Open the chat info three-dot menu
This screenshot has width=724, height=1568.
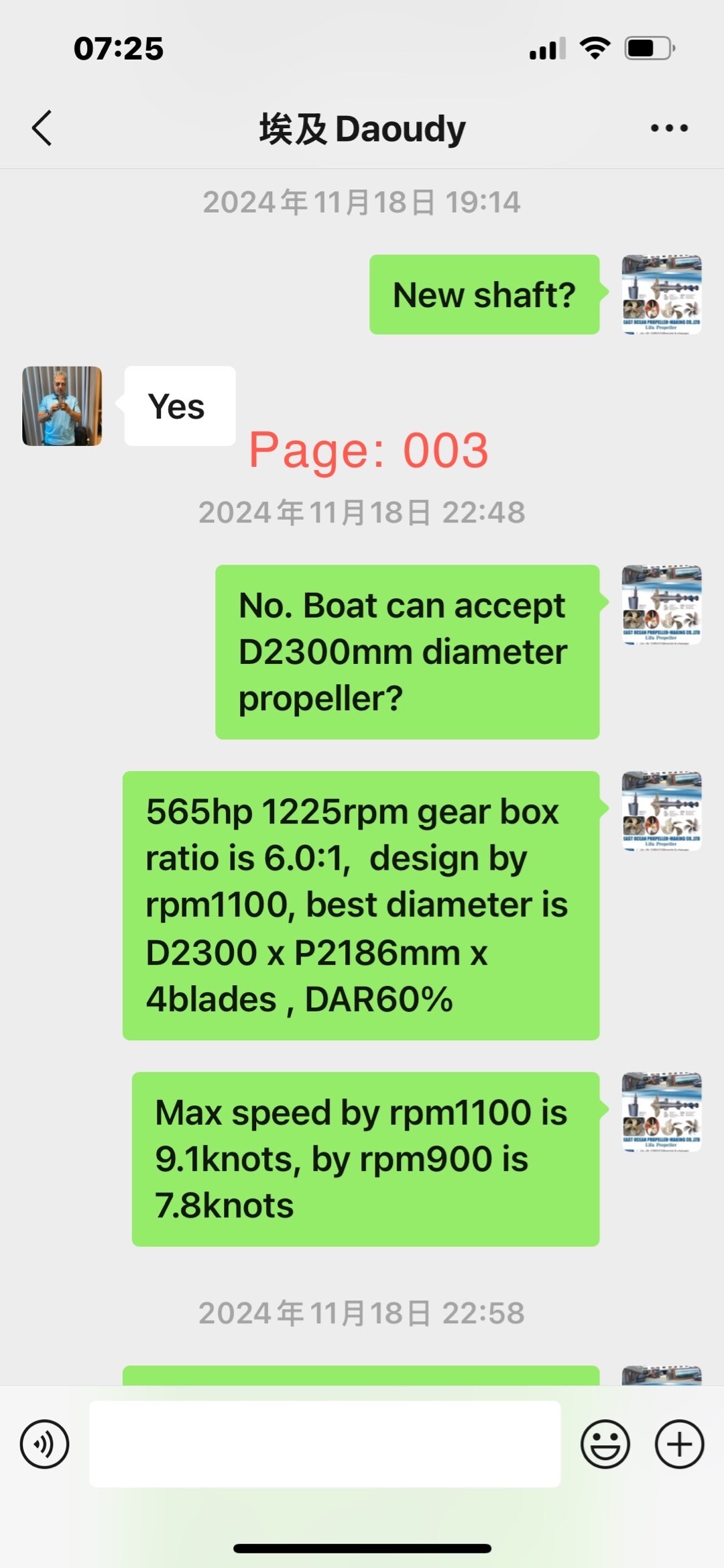pyautogui.click(x=668, y=128)
